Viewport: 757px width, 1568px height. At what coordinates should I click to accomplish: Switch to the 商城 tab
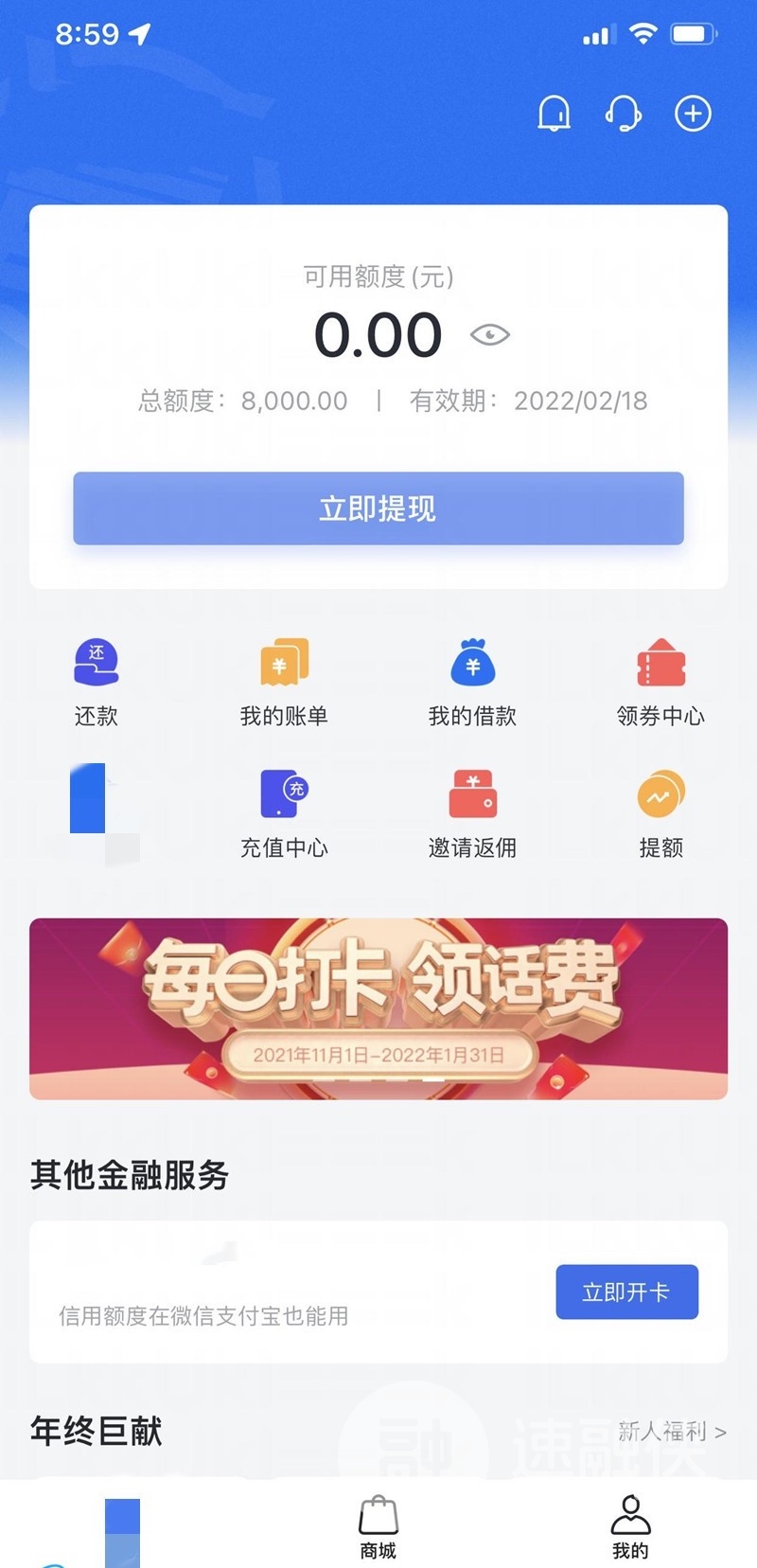(x=378, y=1526)
